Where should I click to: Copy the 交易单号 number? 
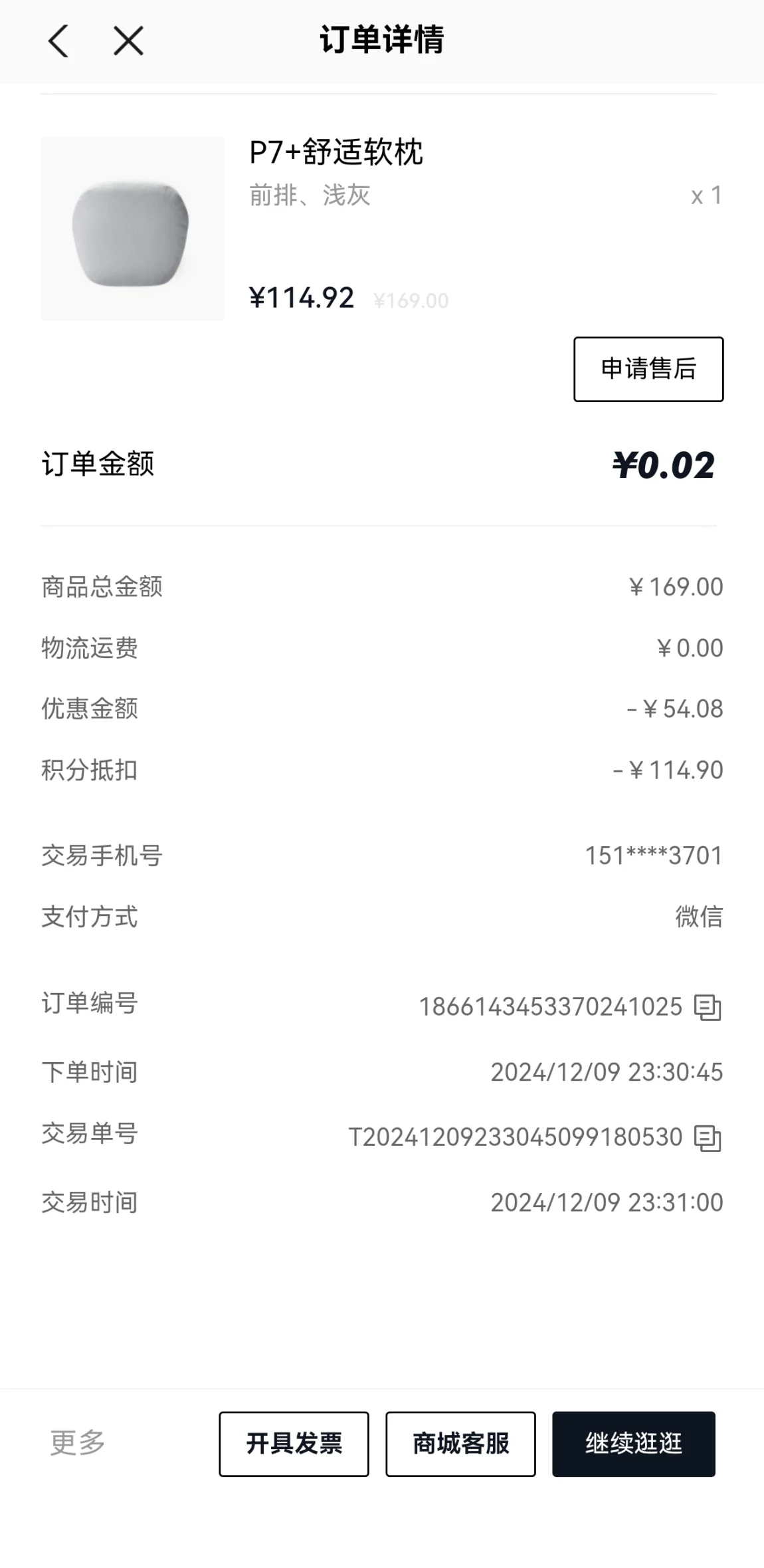click(x=708, y=1137)
